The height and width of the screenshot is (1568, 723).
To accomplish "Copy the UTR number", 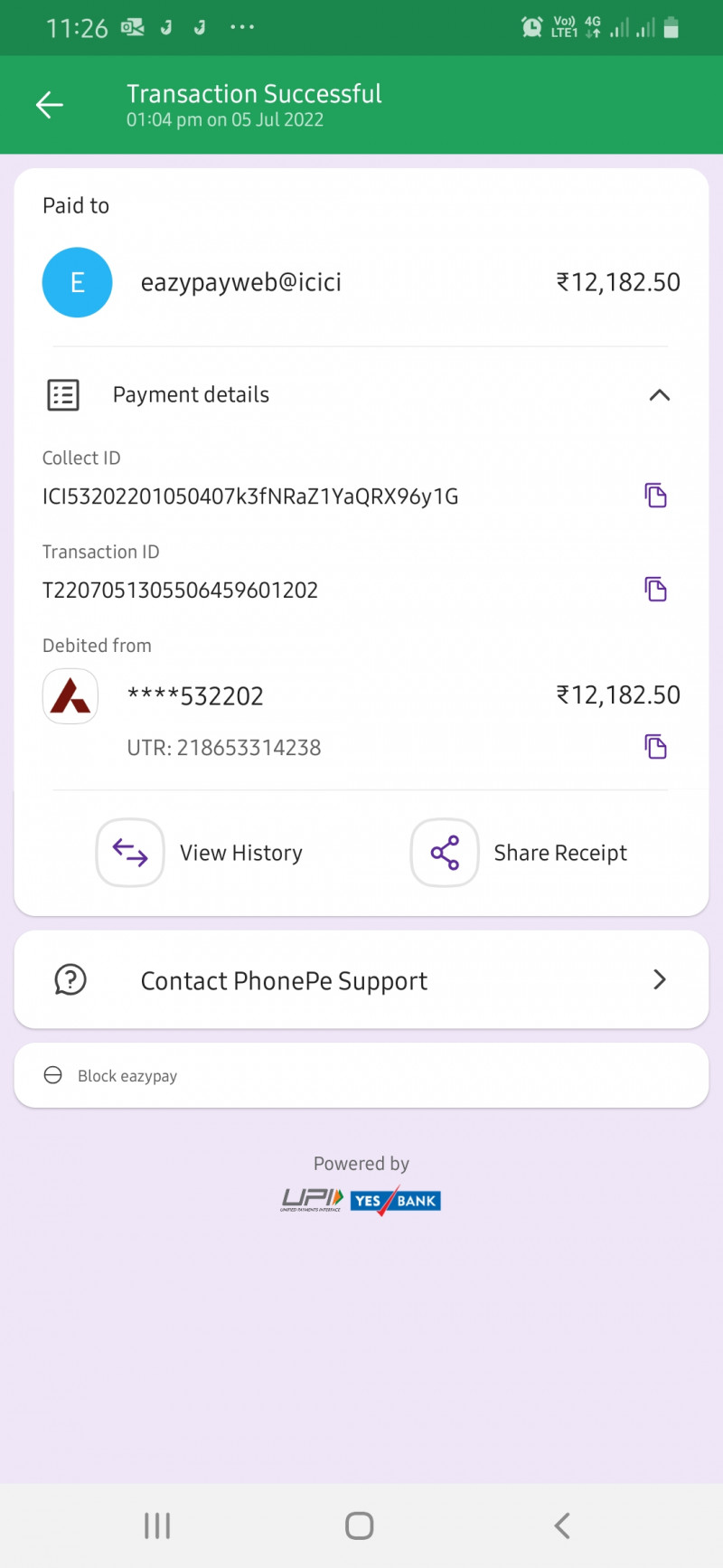I will point(655,747).
